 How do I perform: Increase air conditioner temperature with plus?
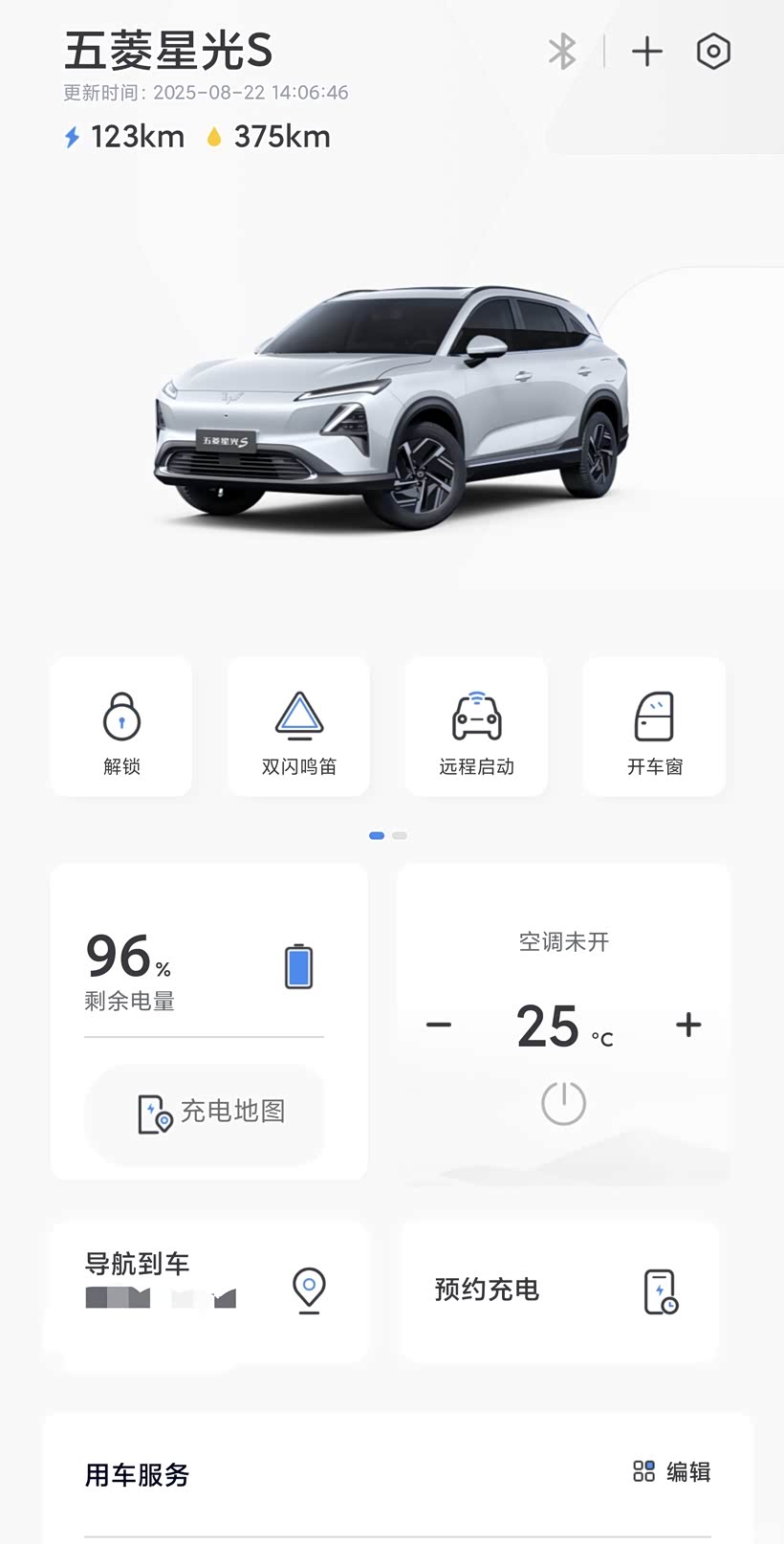[688, 1025]
